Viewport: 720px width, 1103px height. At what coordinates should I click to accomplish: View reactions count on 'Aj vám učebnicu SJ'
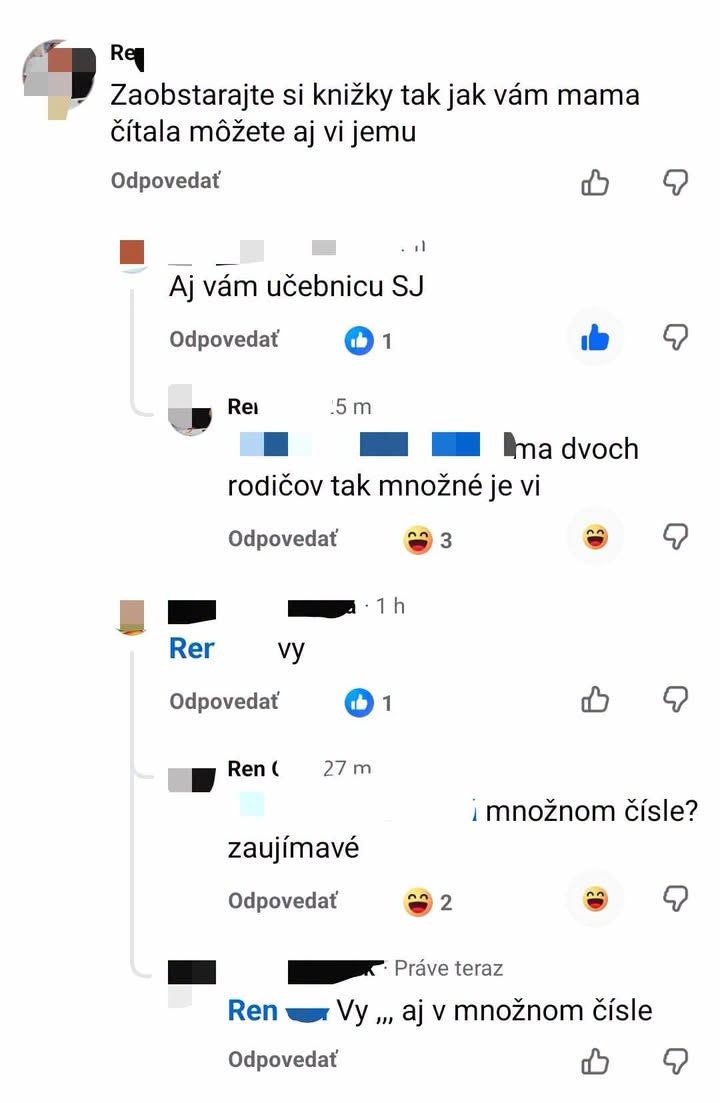point(368,341)
